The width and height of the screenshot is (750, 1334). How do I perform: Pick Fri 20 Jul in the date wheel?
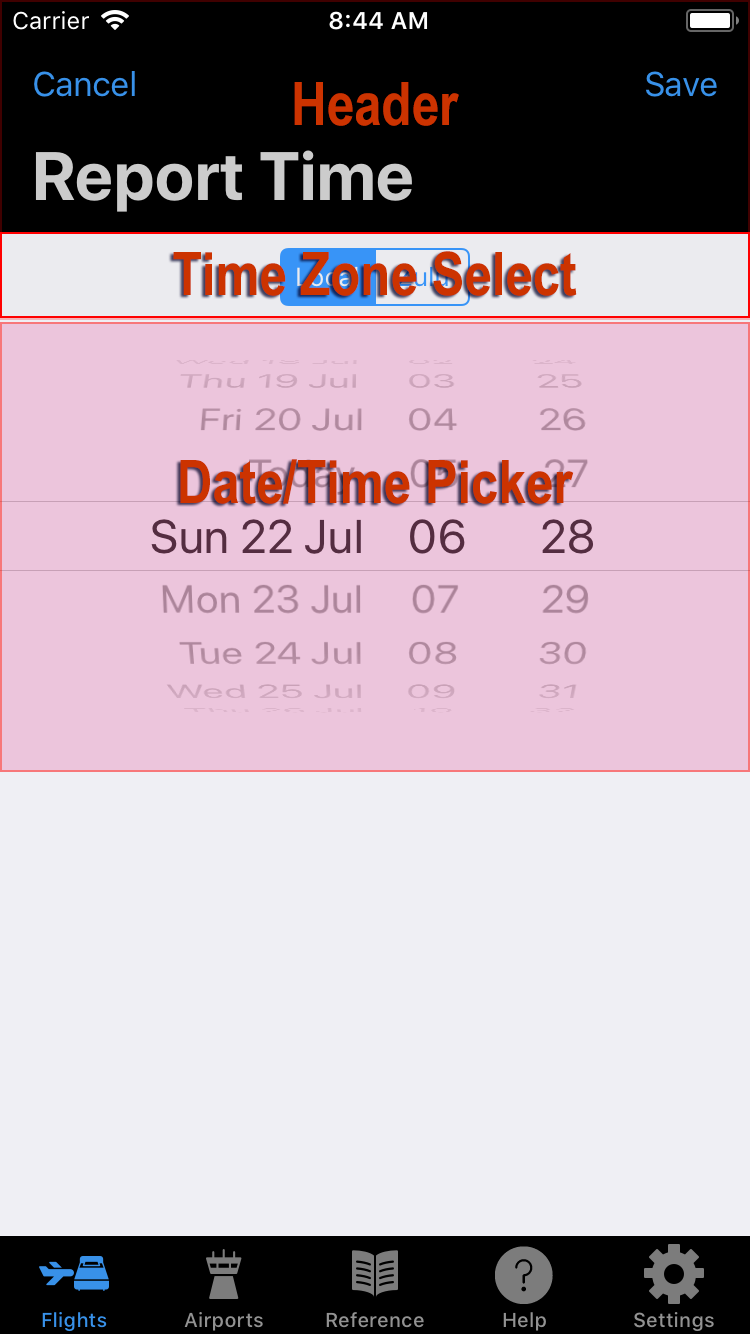pos(281,420)
